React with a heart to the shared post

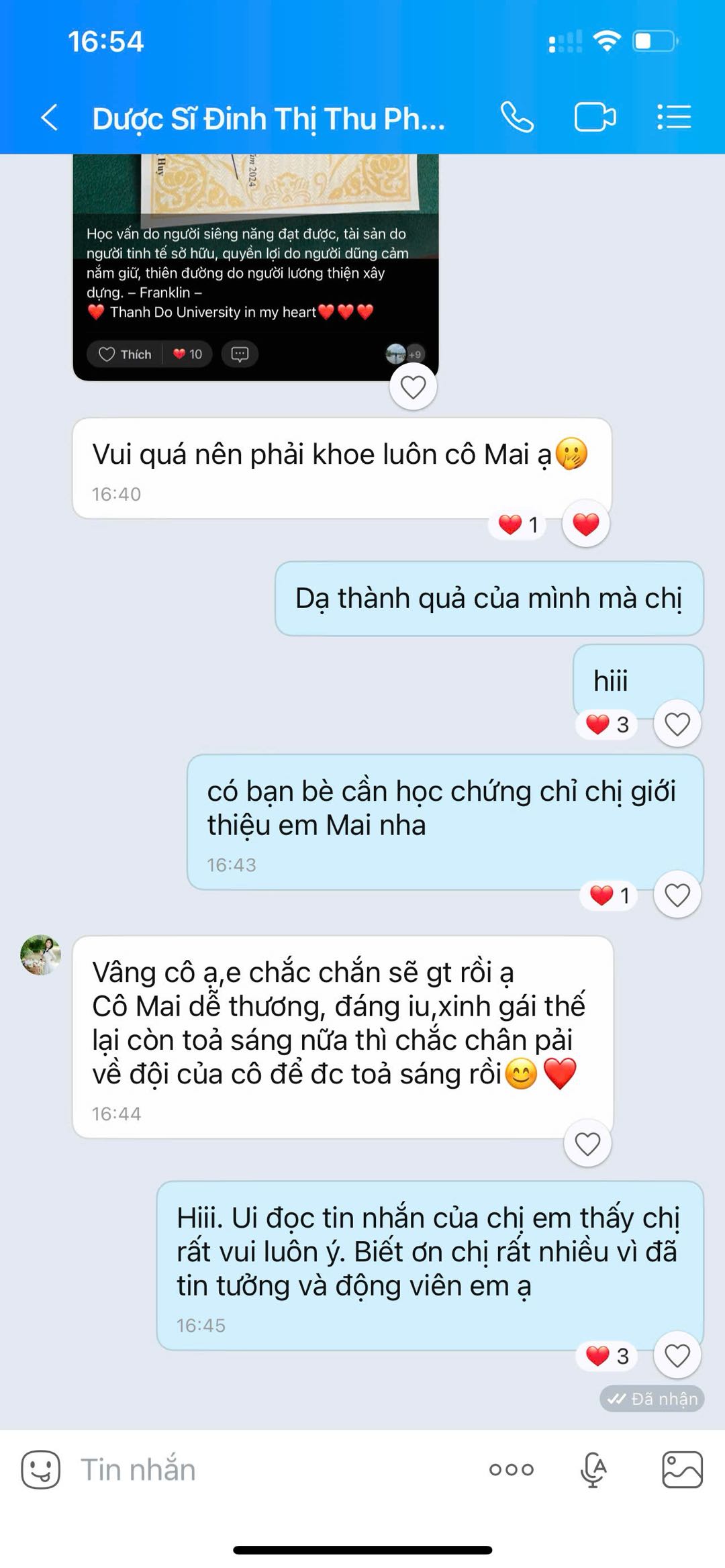413,387
